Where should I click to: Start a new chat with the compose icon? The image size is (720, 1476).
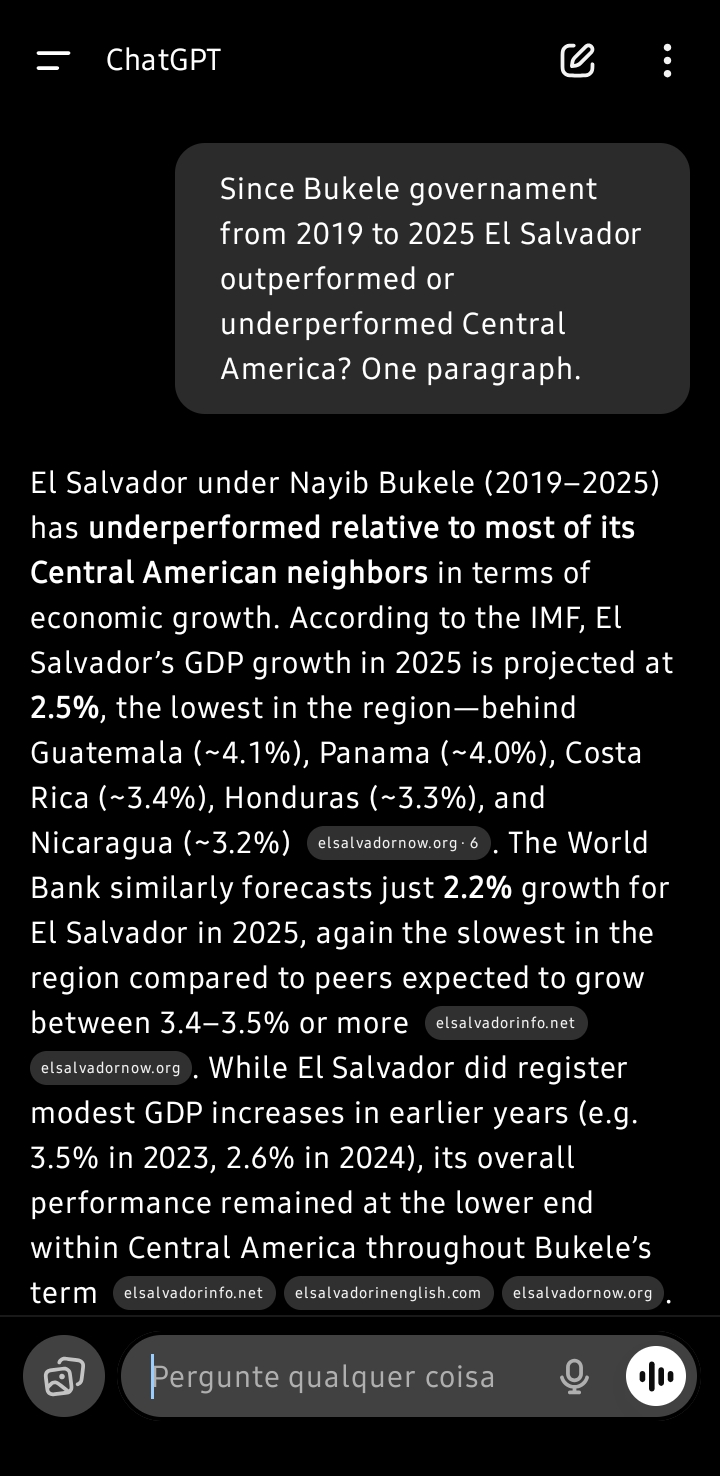click(x=577, y=61)
